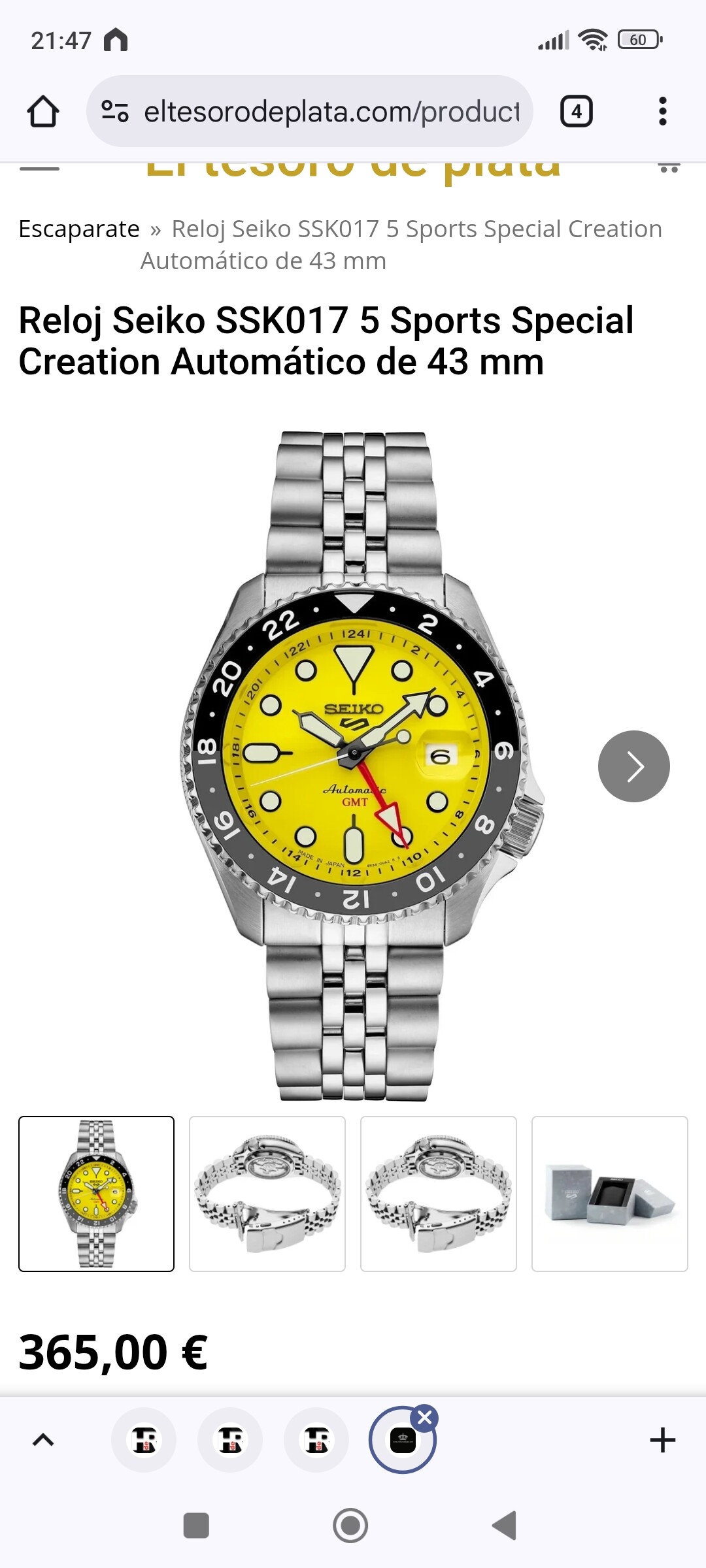
Task: Show next product image with arrow
Action: pyautogui.click(x=633, y=766)
